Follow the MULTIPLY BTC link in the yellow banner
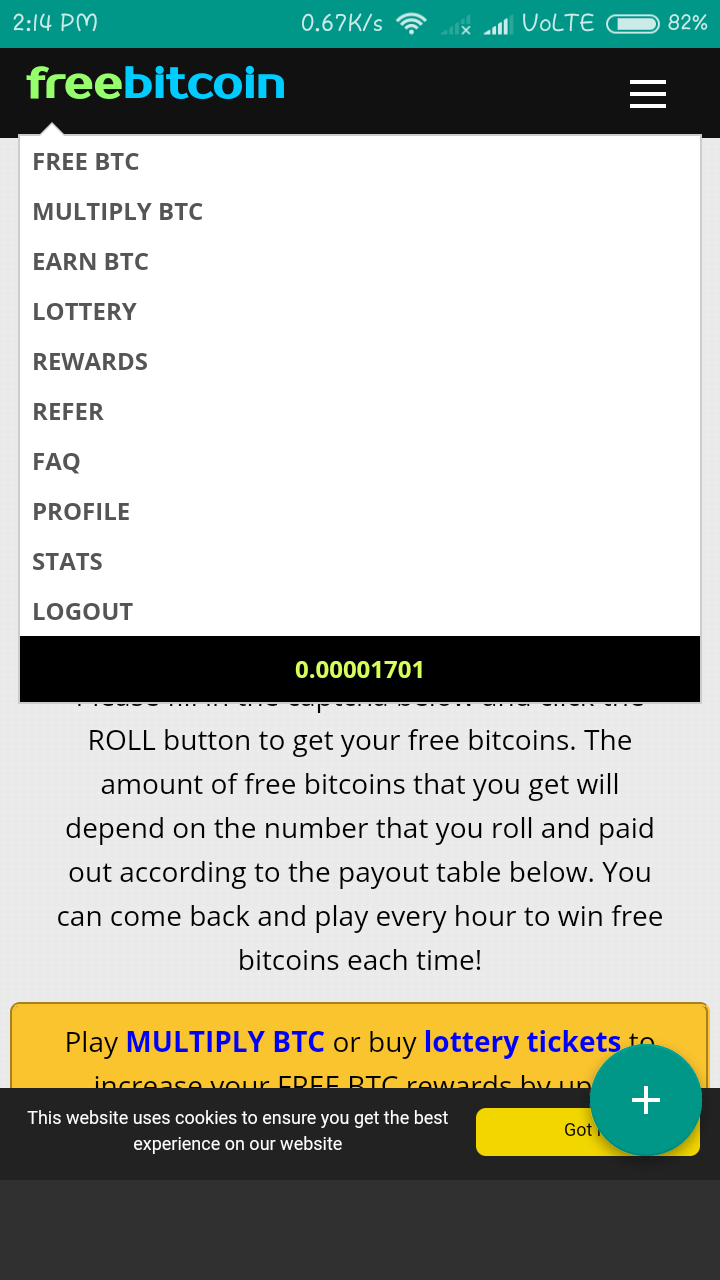 (225, 1042)
